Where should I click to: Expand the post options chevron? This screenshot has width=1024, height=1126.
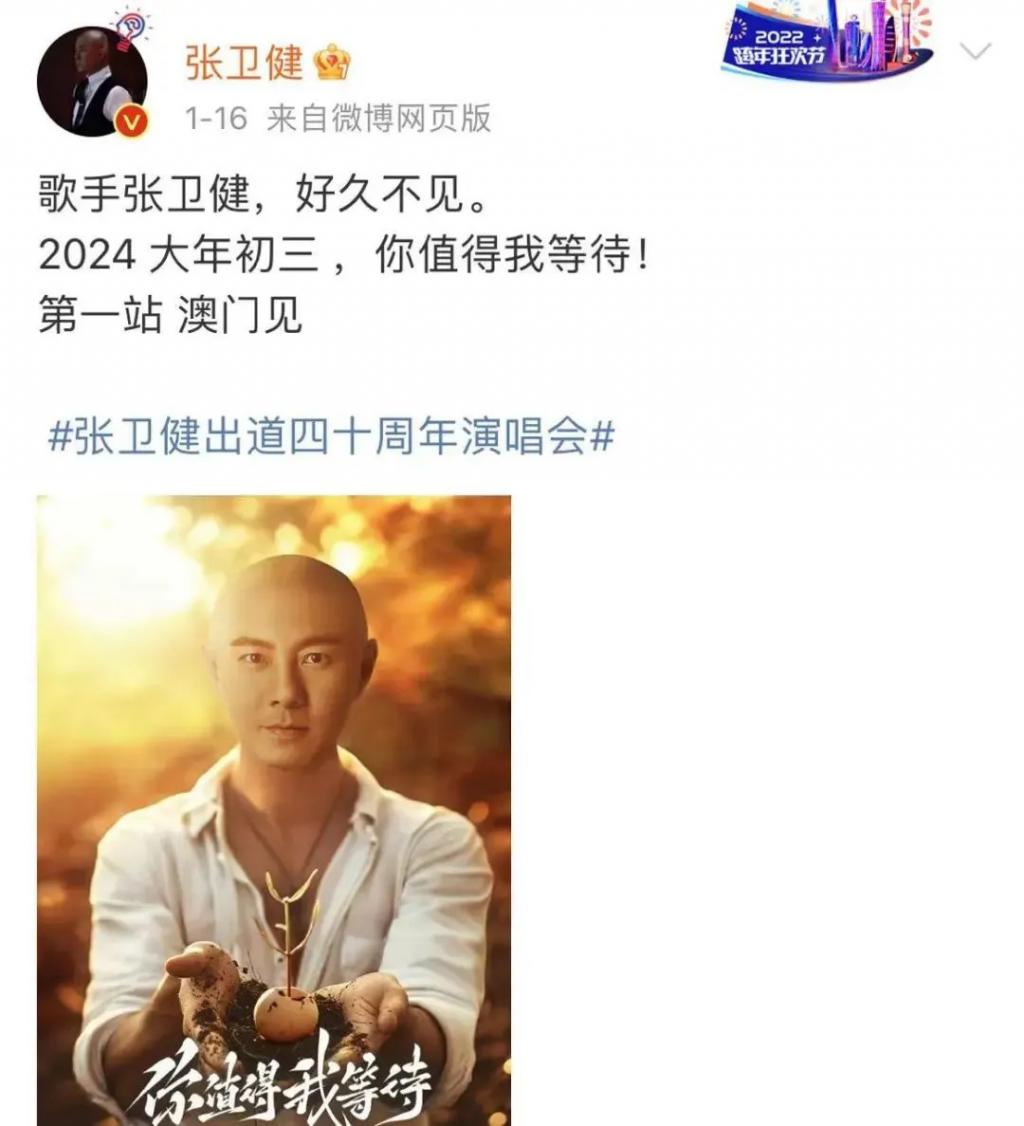point(976,51)
